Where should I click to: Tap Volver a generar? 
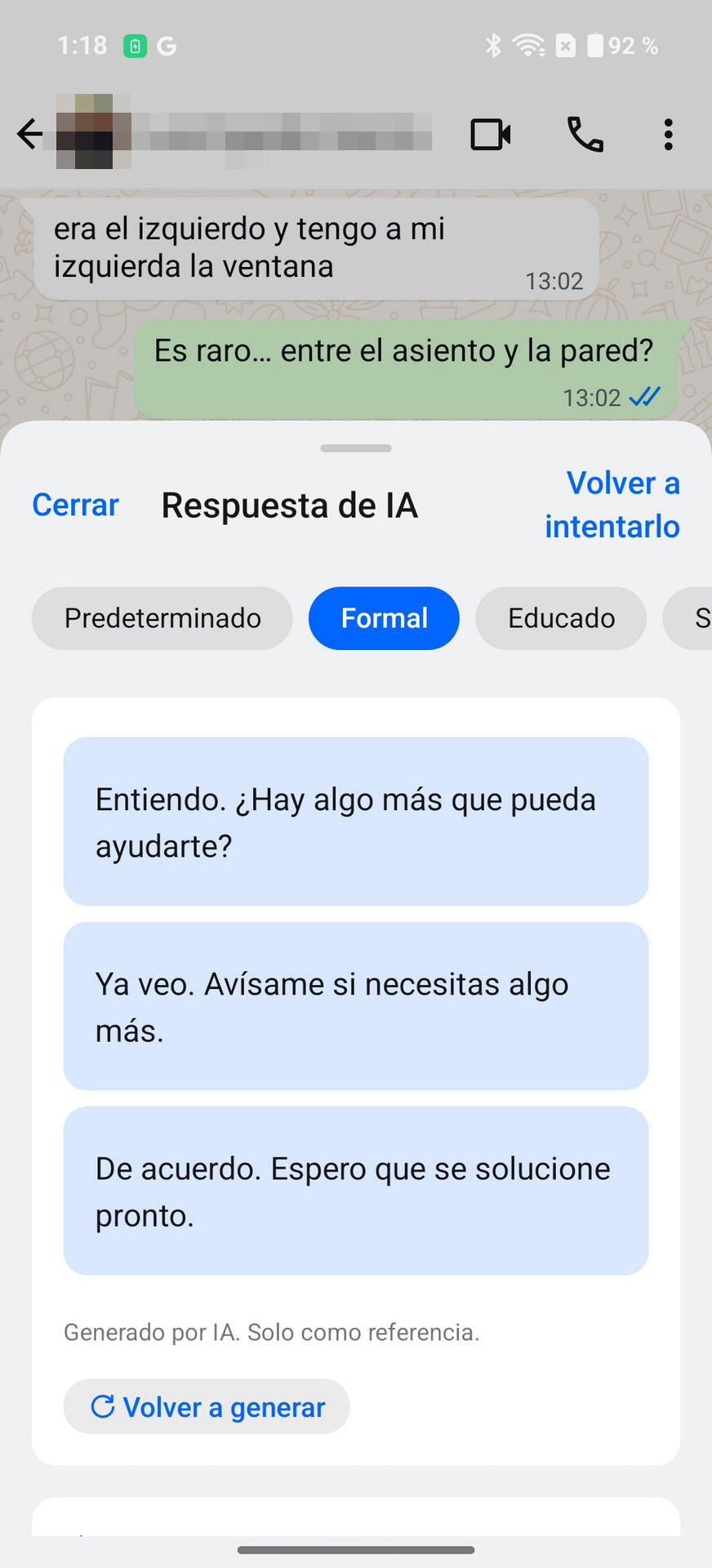[x=207, y=1406]
